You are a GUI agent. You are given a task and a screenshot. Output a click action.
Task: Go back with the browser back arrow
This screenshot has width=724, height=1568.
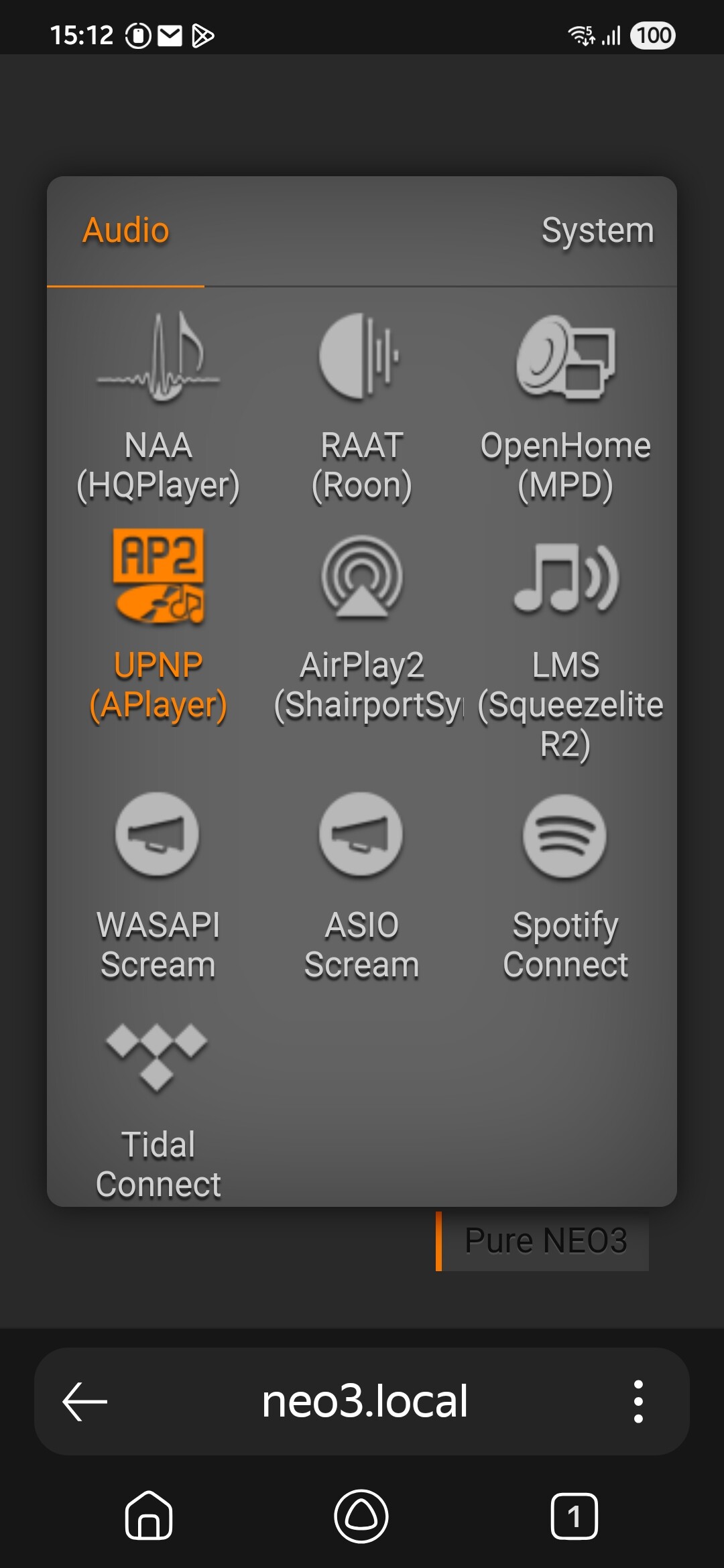click(85, 1401)
